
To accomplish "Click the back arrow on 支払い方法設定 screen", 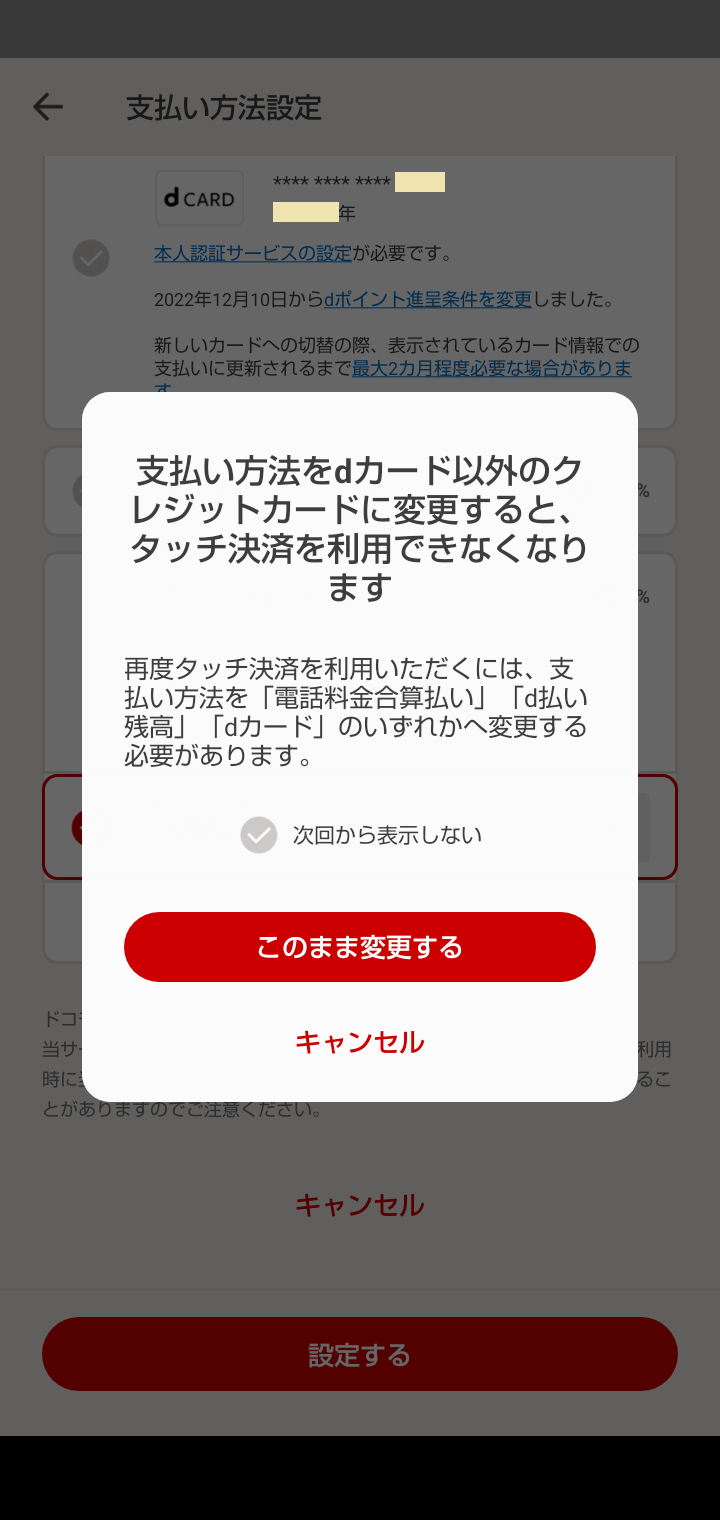I will click(x=47, y=107).
